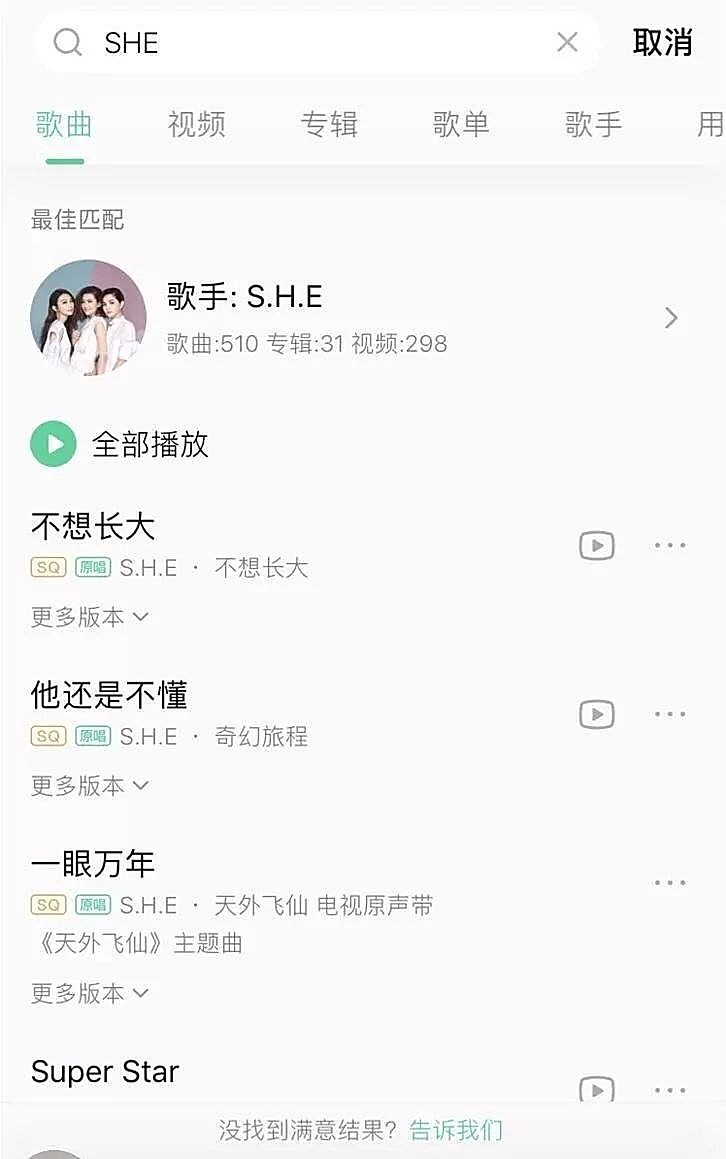Watch the video for 他还是不懂
The width and height of the screenshot is (726, 1159).
[x=597, y=714]
